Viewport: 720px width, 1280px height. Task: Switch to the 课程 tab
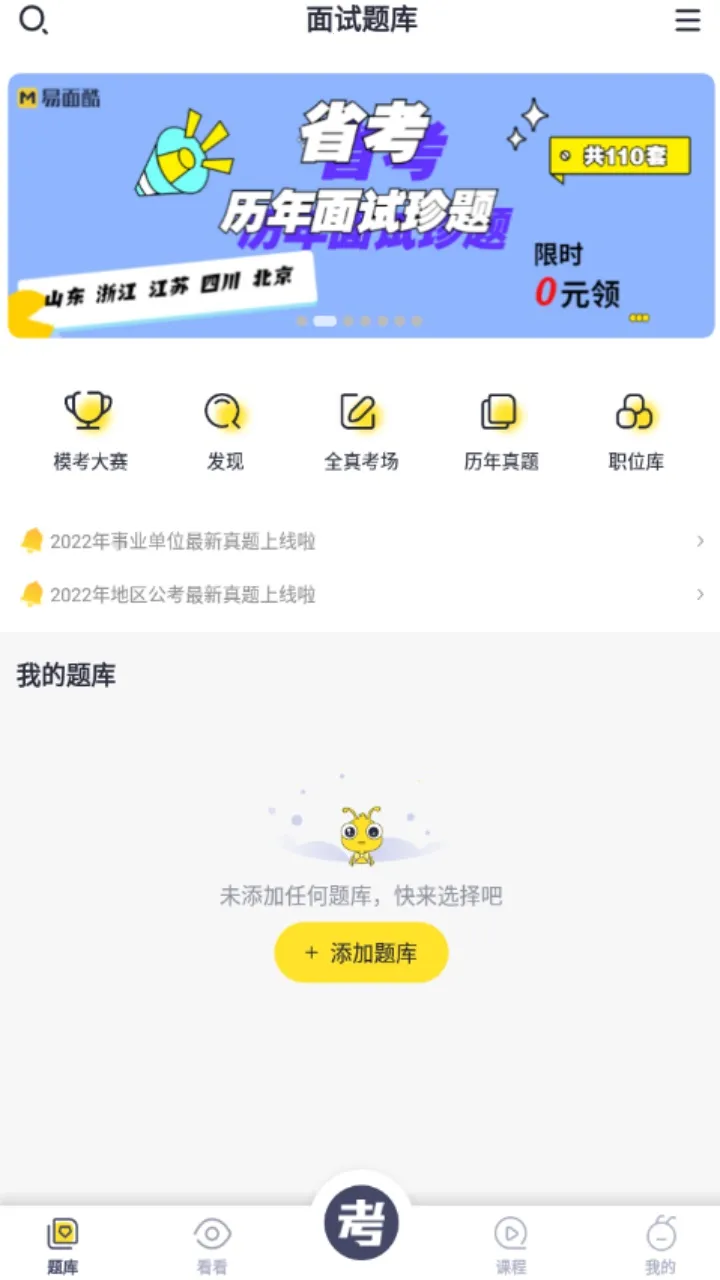(511, 1245)
